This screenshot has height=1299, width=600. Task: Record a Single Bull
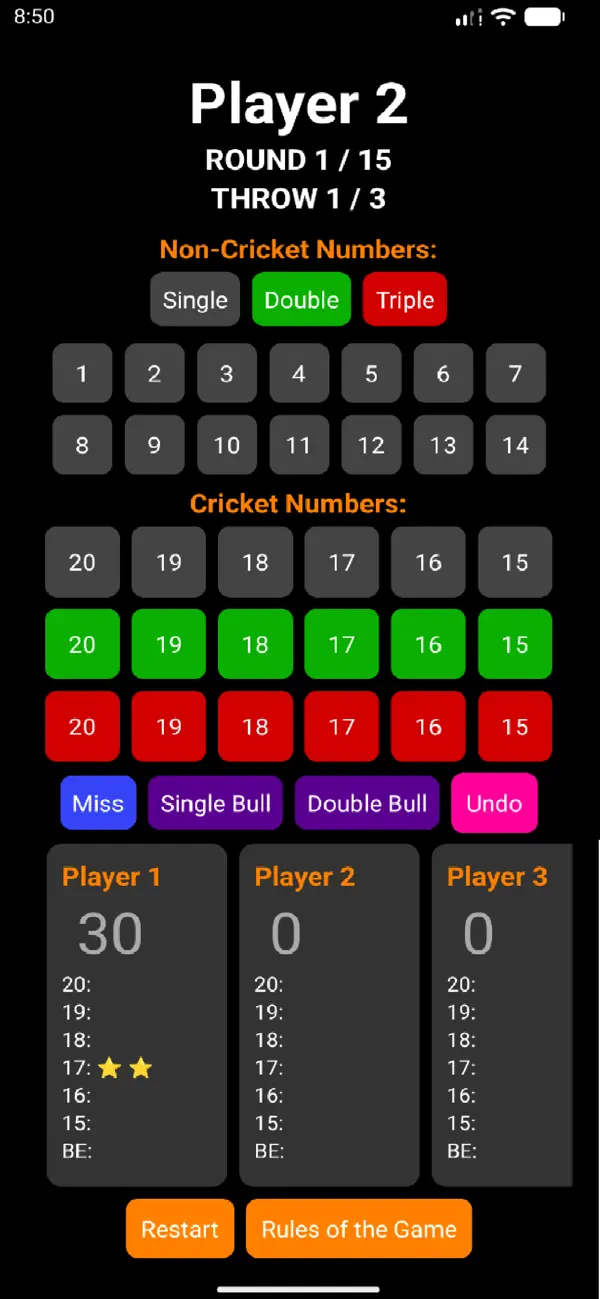pyautogui.click(x=216, y=803)
